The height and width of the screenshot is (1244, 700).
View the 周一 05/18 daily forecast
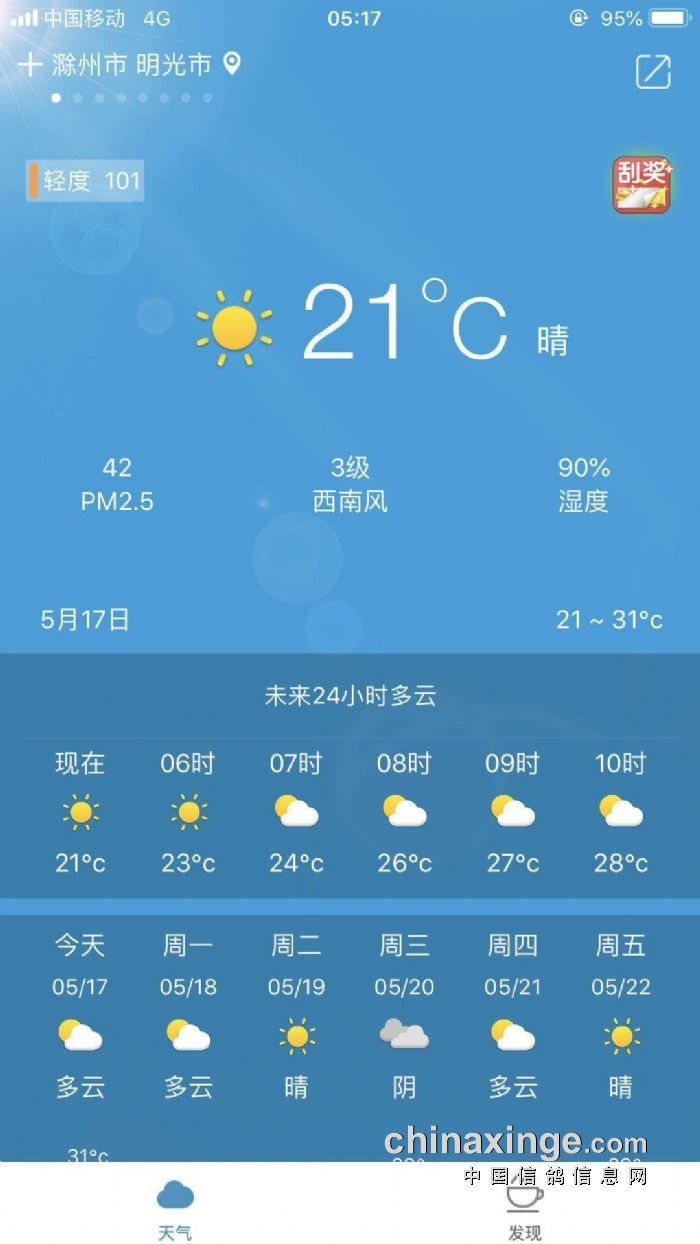click(188, 1015)
